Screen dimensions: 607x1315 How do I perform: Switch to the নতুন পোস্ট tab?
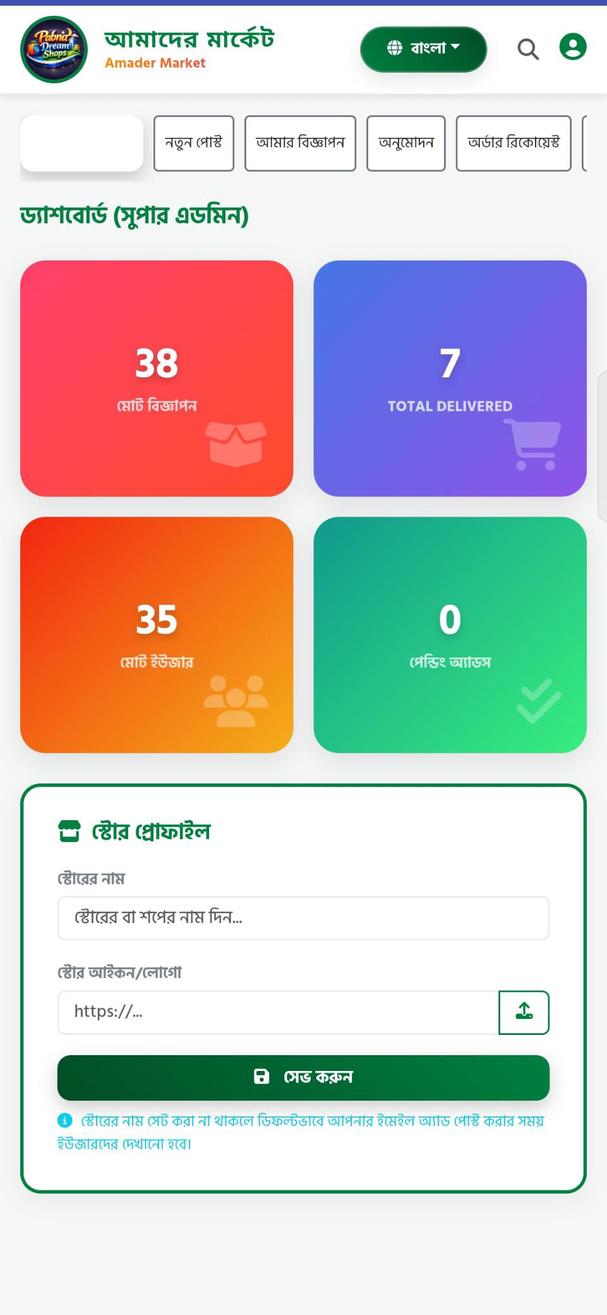coord(193,143)
